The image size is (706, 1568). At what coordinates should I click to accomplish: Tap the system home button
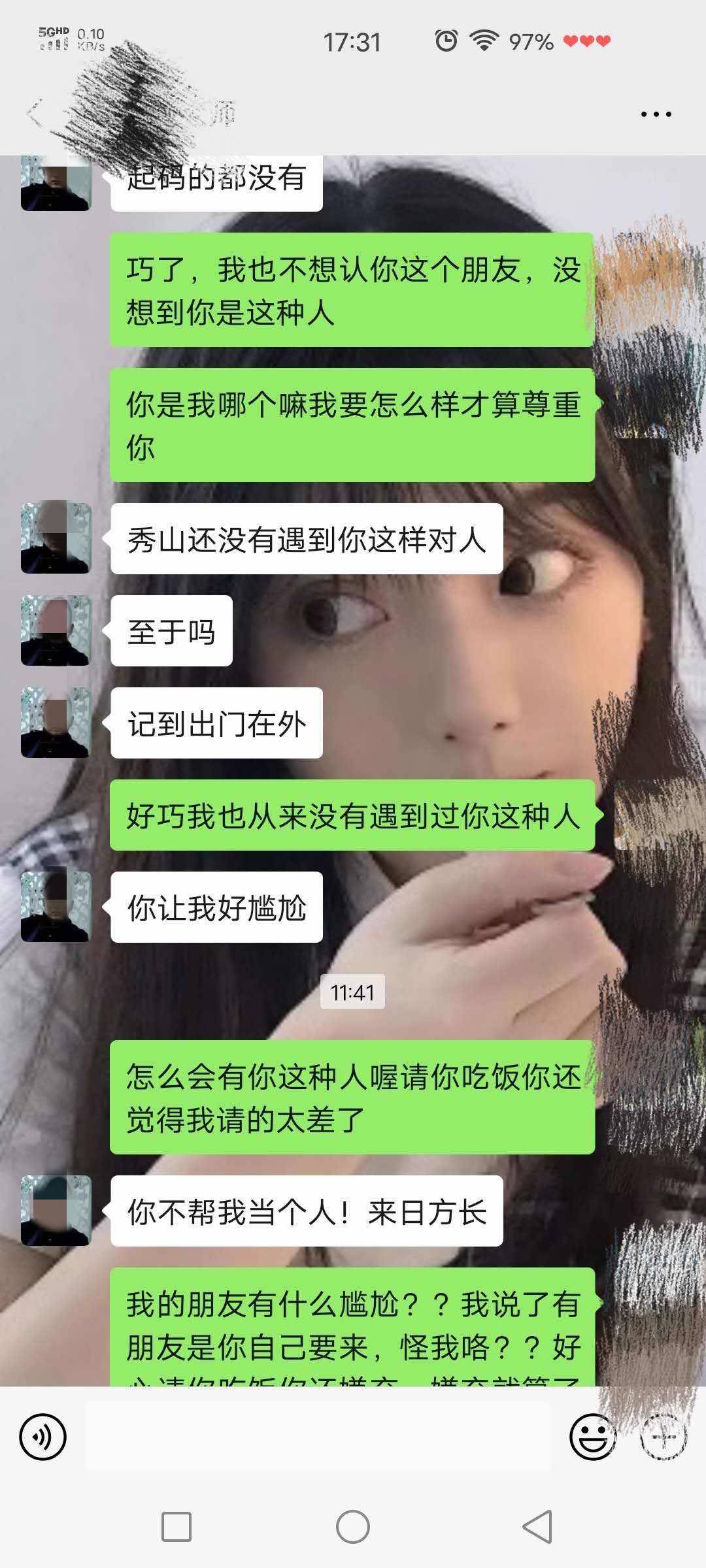click(353, 1527)
